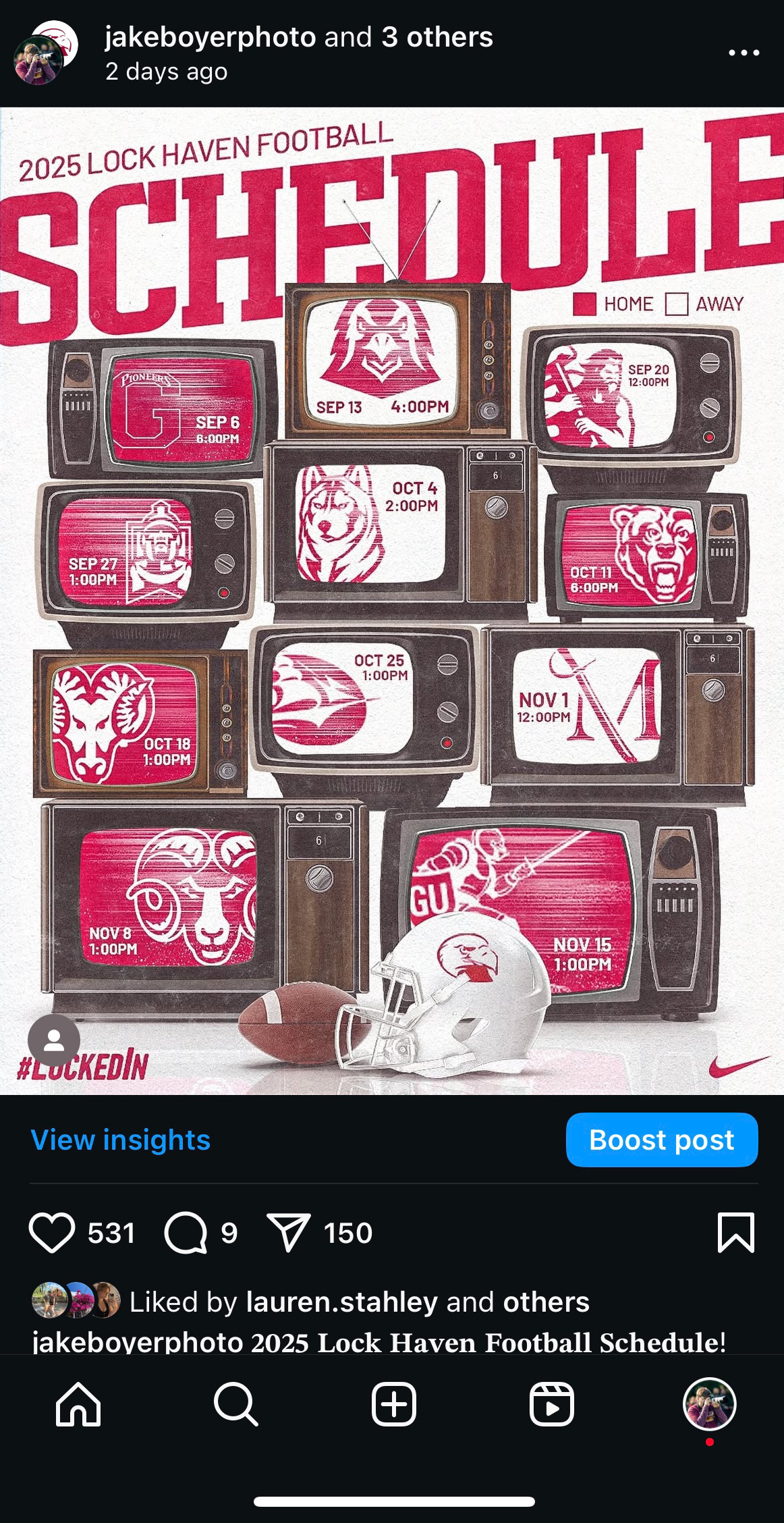Create a new post with plus tab

click(393, 1404)
